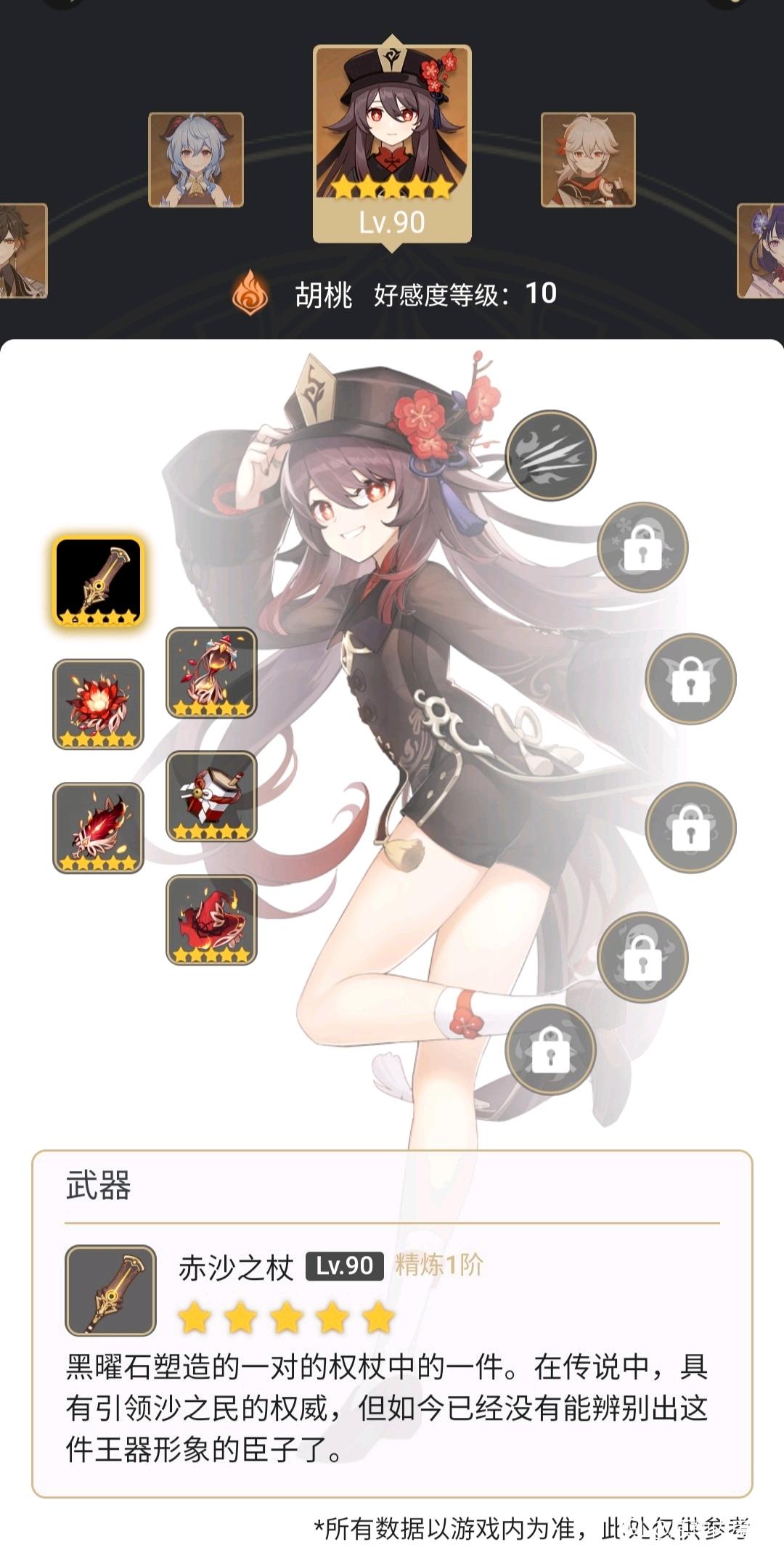Tap the third locked constellation icon
Screen dimensions: 784x1550
pos(690,679)
